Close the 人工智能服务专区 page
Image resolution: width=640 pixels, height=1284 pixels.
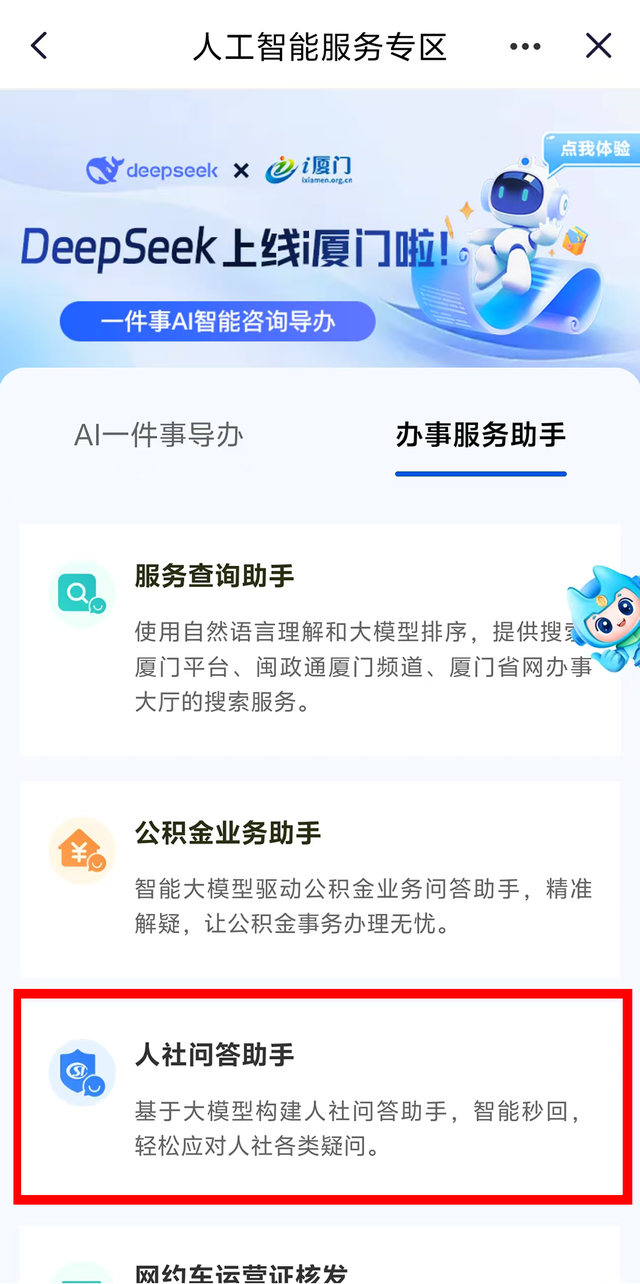pyautogui.click(x=598, y=46)
